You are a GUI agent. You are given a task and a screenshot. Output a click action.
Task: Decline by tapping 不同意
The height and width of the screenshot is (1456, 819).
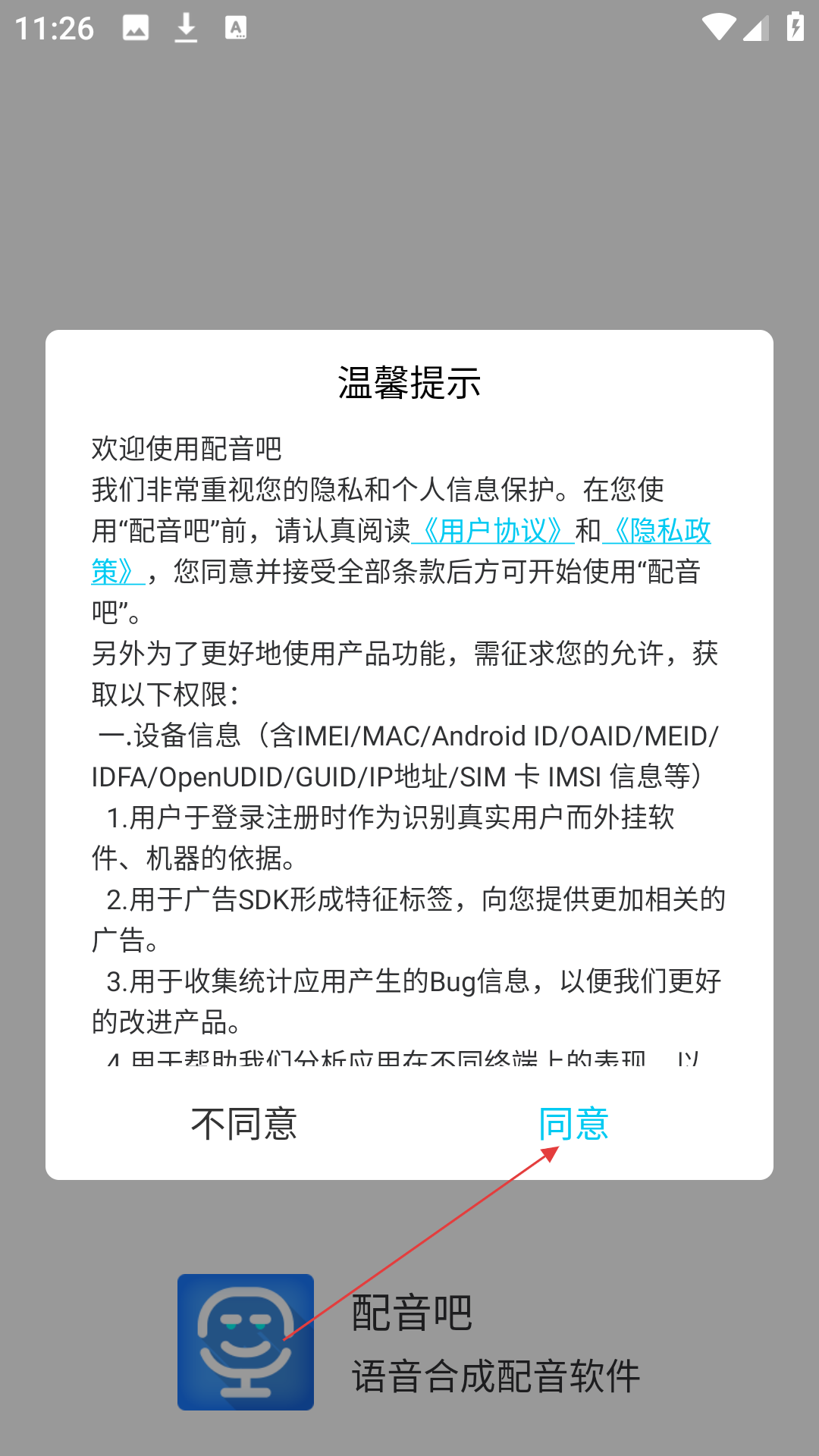243,1124
